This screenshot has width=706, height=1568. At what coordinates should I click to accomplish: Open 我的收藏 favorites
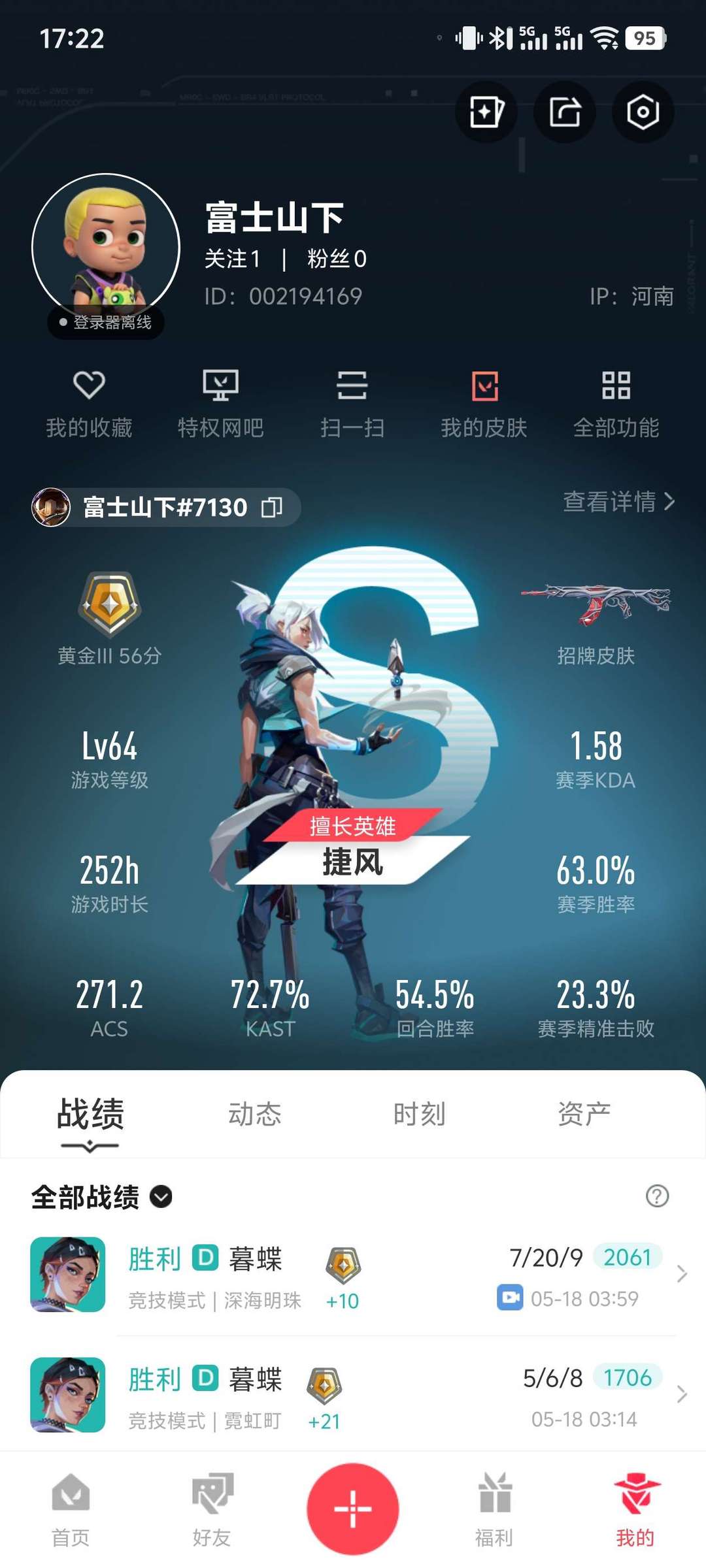click(x=89, y=403)
